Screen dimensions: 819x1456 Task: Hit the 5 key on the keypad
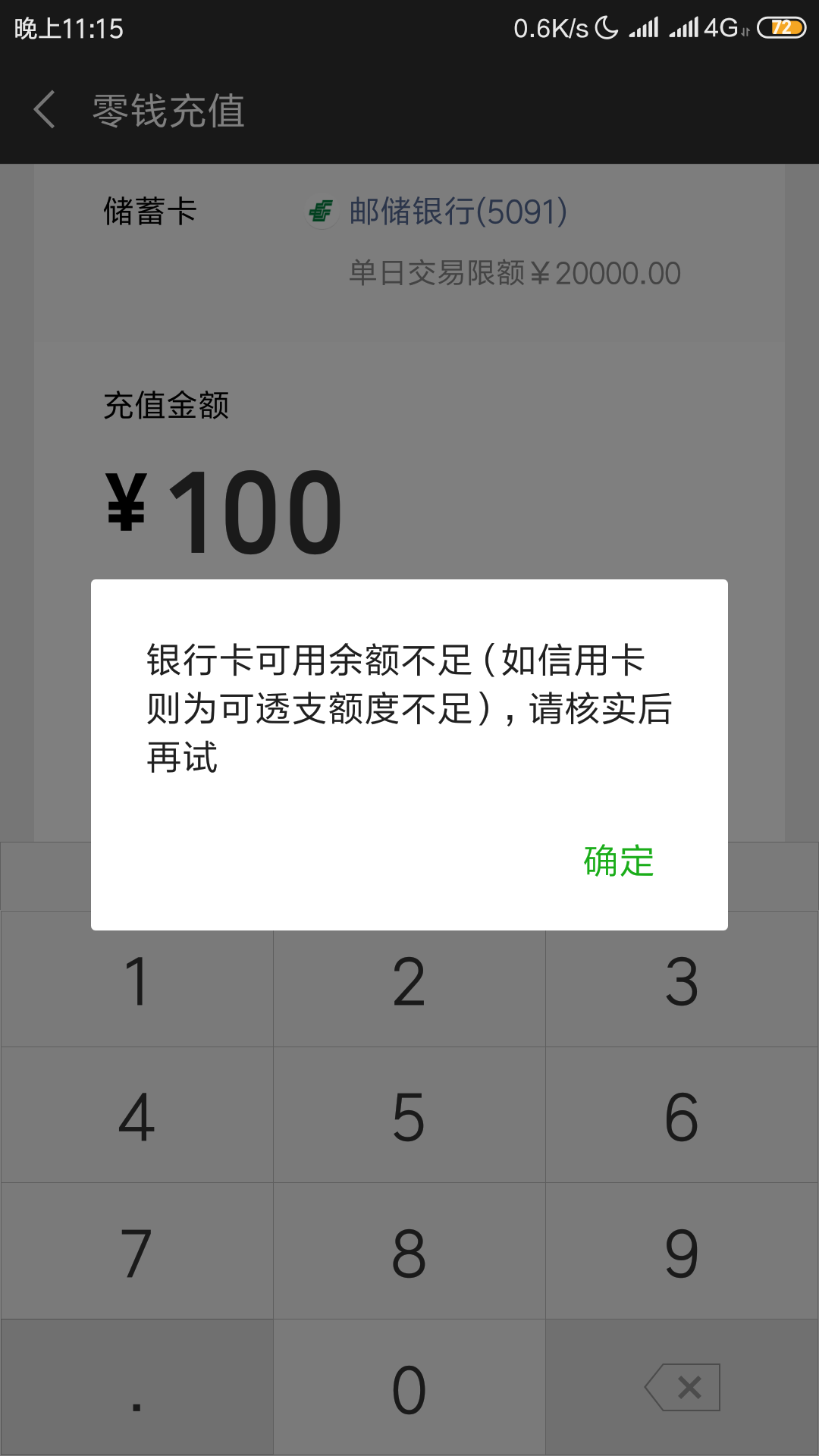(409, 1115)
